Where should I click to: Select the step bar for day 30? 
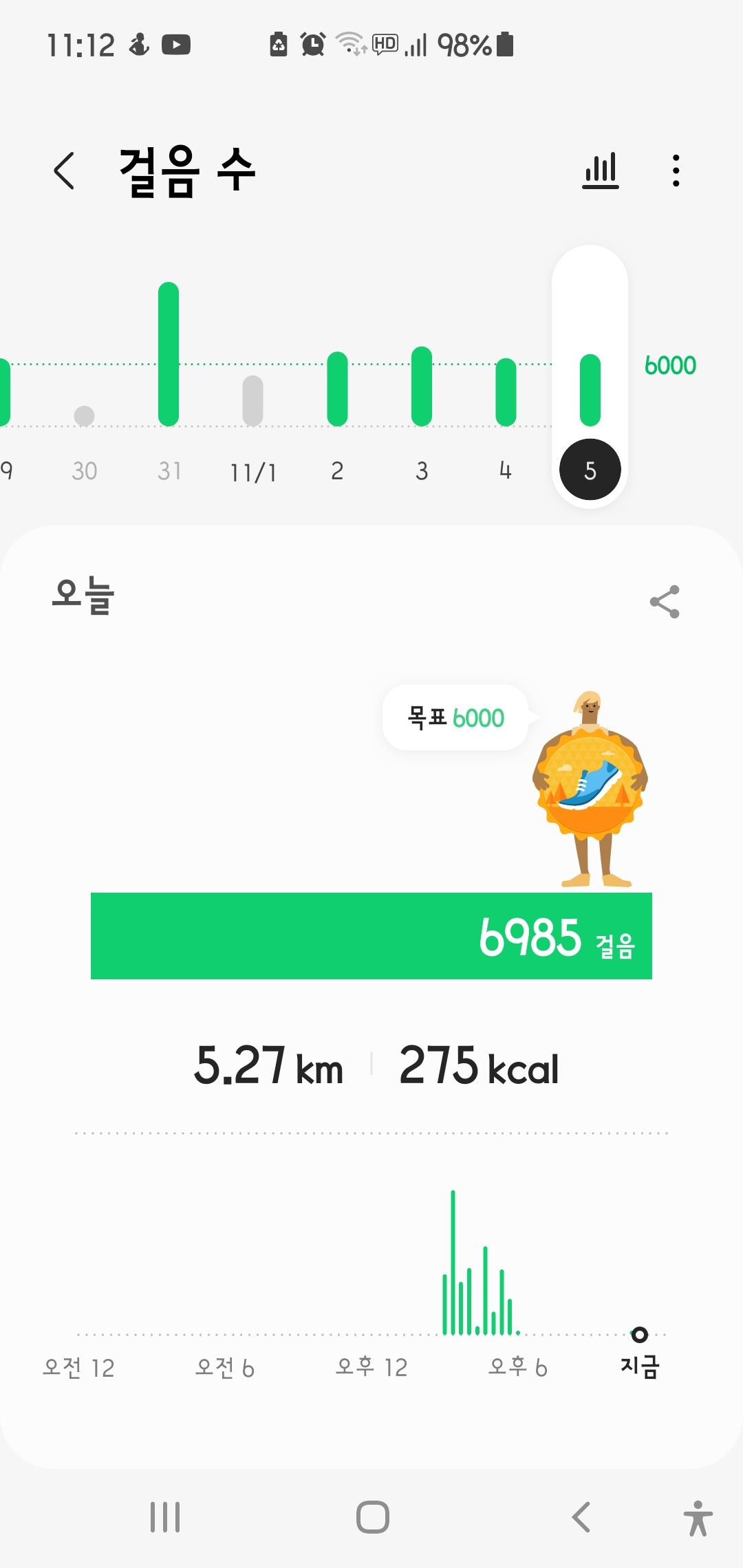tap(84, 415)
